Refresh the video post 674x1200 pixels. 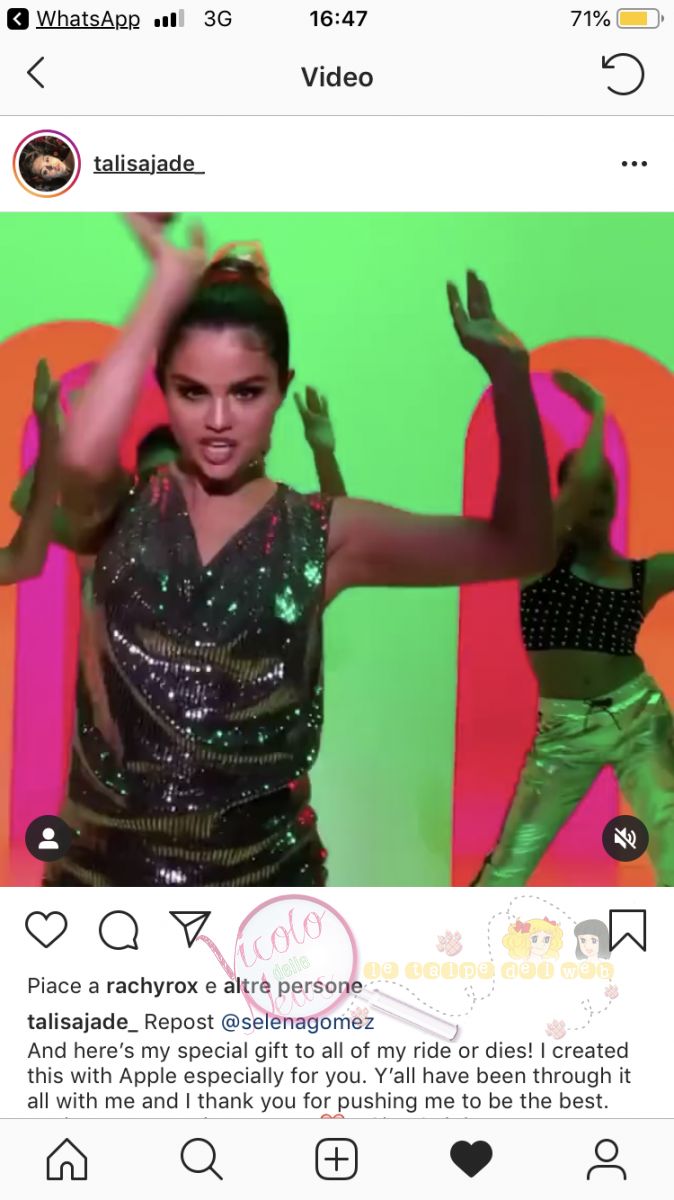(622, 74)
